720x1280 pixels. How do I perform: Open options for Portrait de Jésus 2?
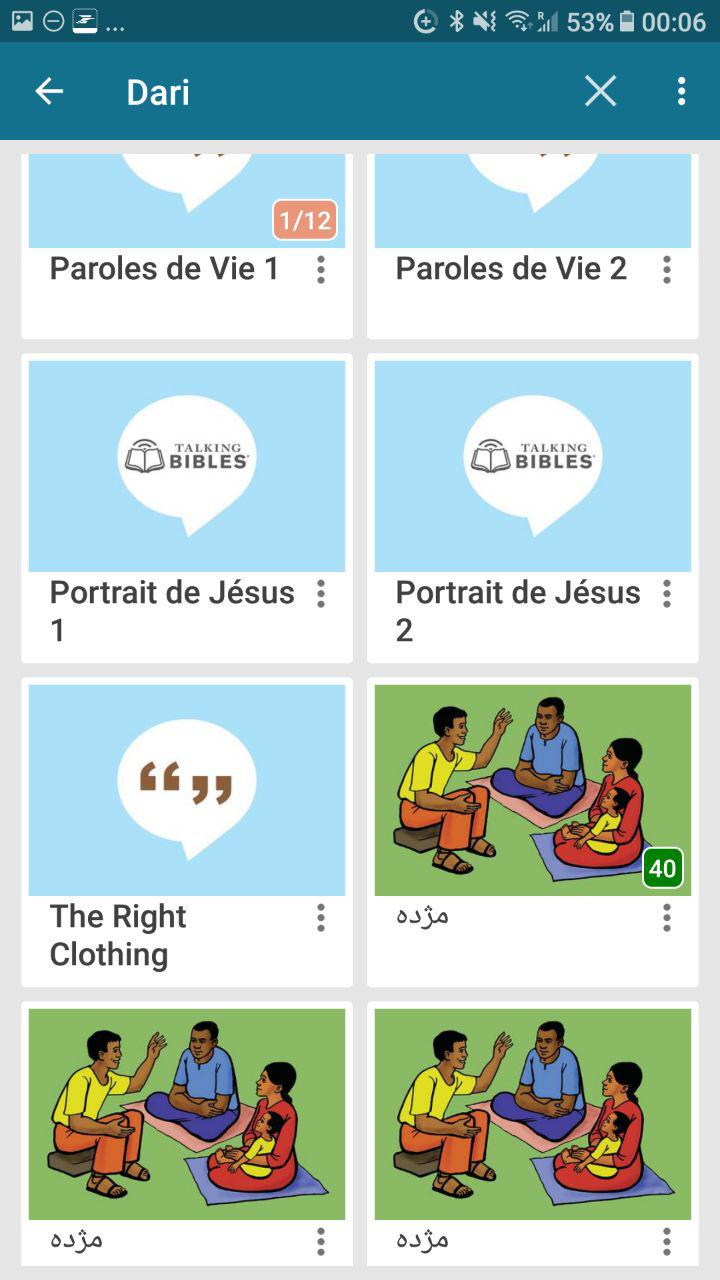[667, 594]
